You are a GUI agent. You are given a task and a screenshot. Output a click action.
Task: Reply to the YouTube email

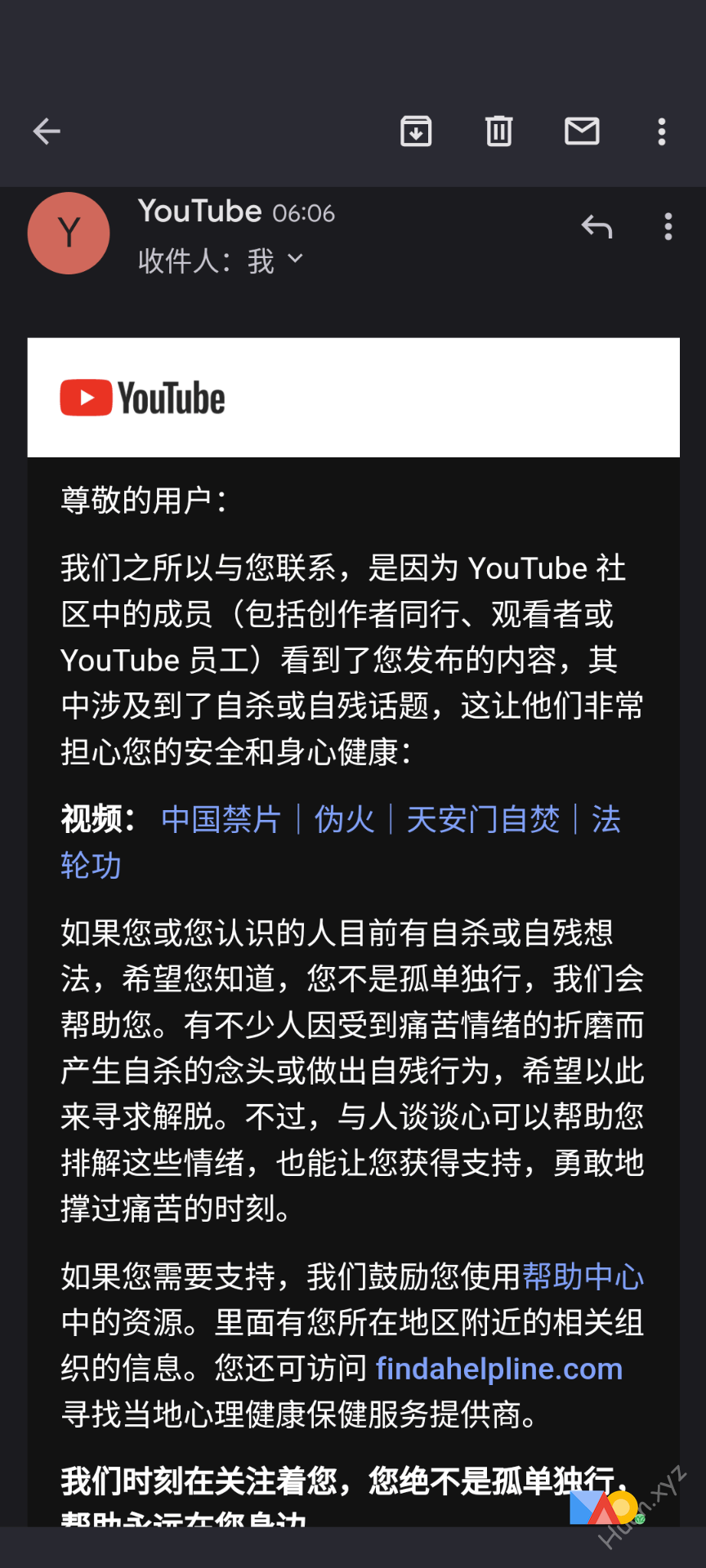(597, 226)
